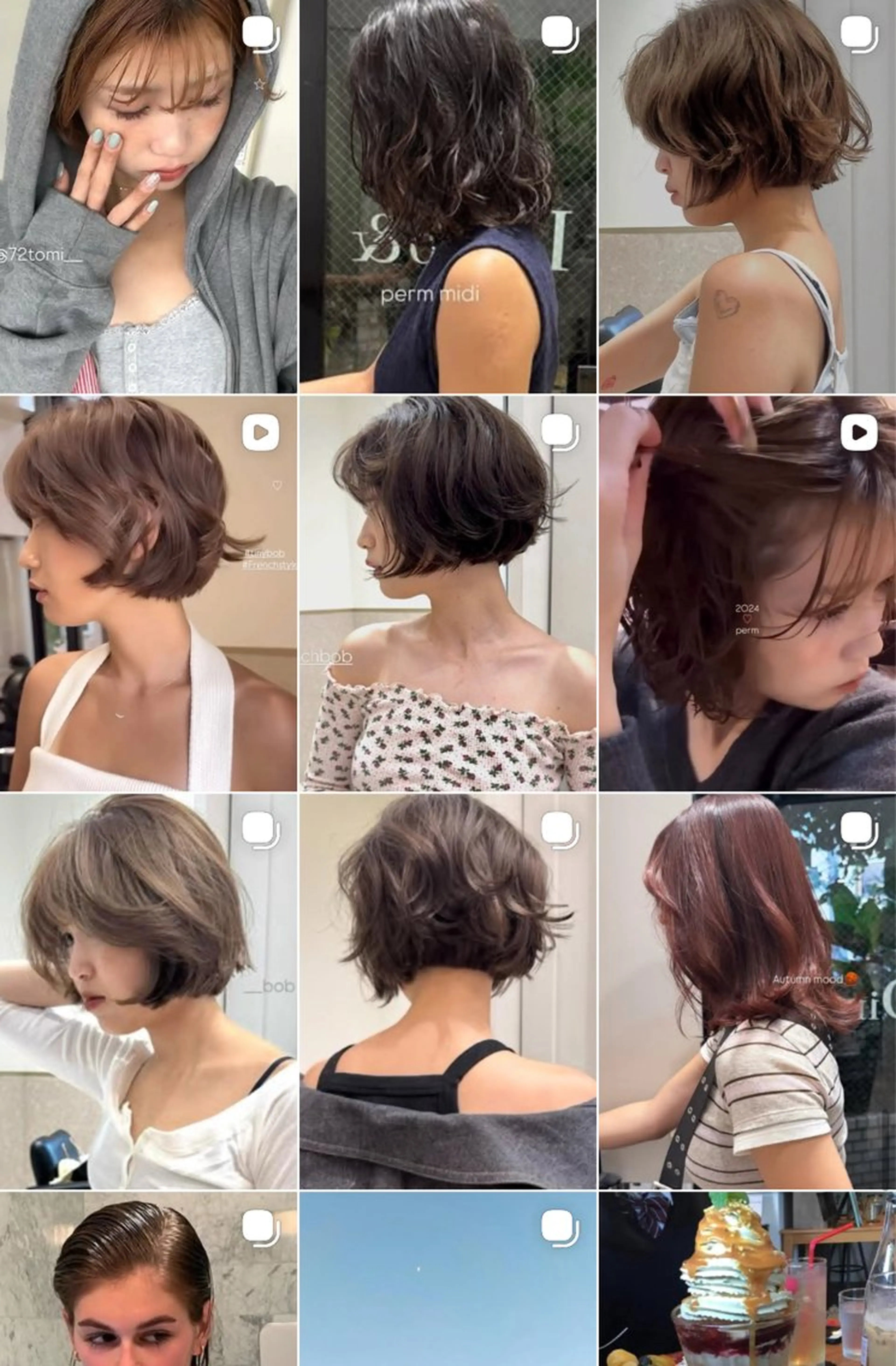Image resolution: width=896 pixels, height=1366 pixels.
Task: Open the 'perm midi' curly hair post
Action: click(x=448, y=196)
